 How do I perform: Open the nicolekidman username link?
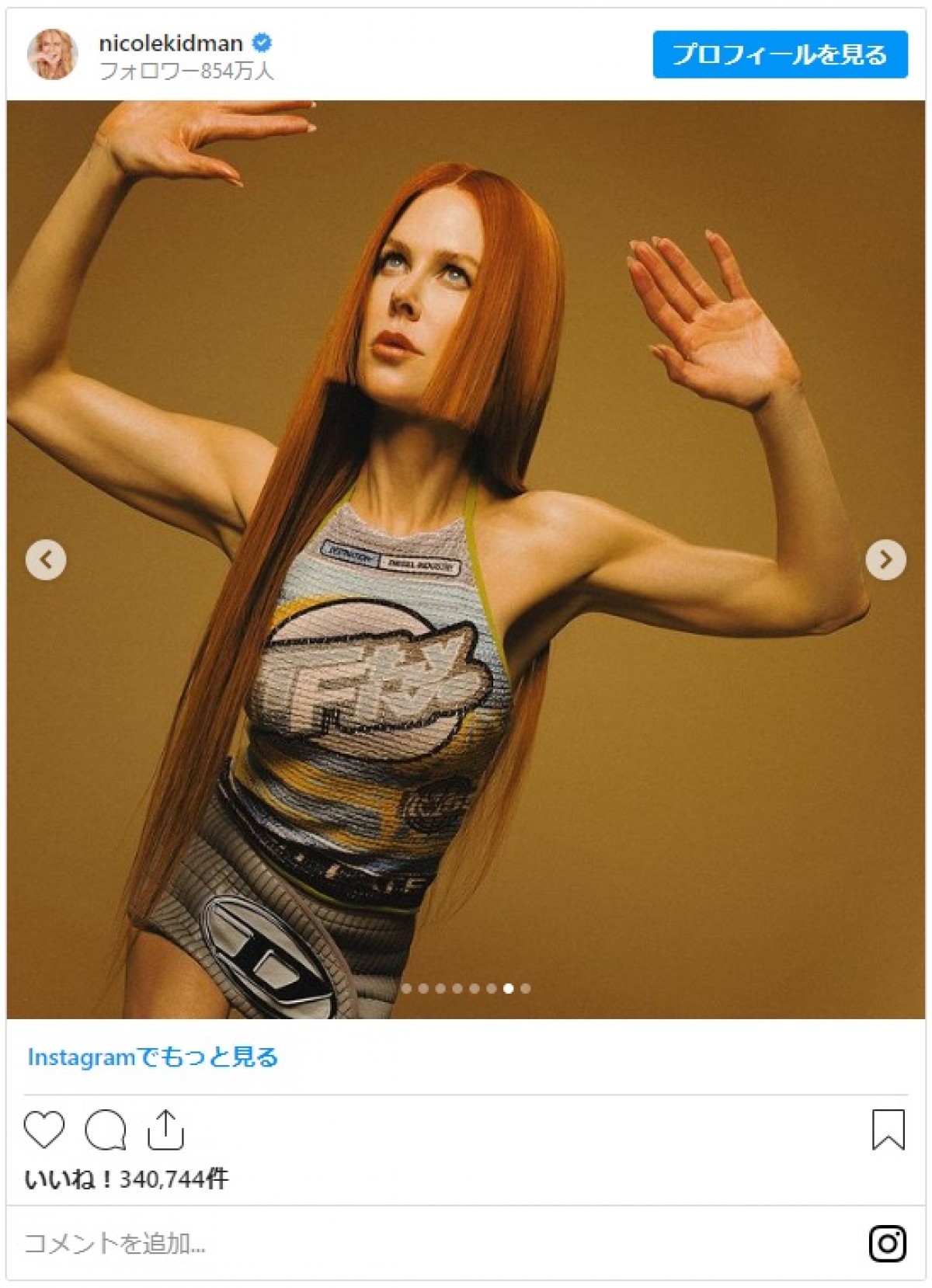coord(171,43)
